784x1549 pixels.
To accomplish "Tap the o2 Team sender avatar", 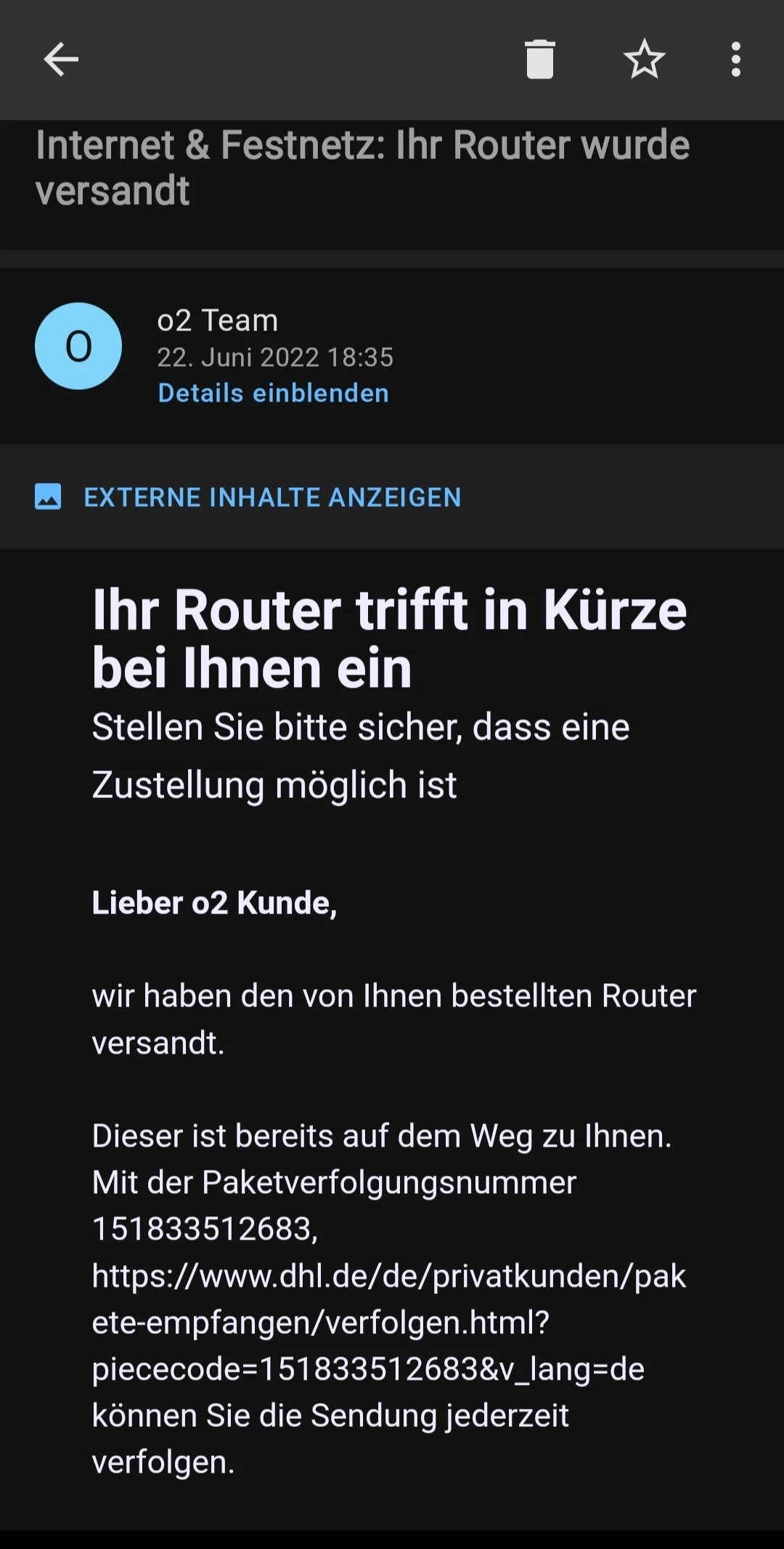I will pos(78,346).
